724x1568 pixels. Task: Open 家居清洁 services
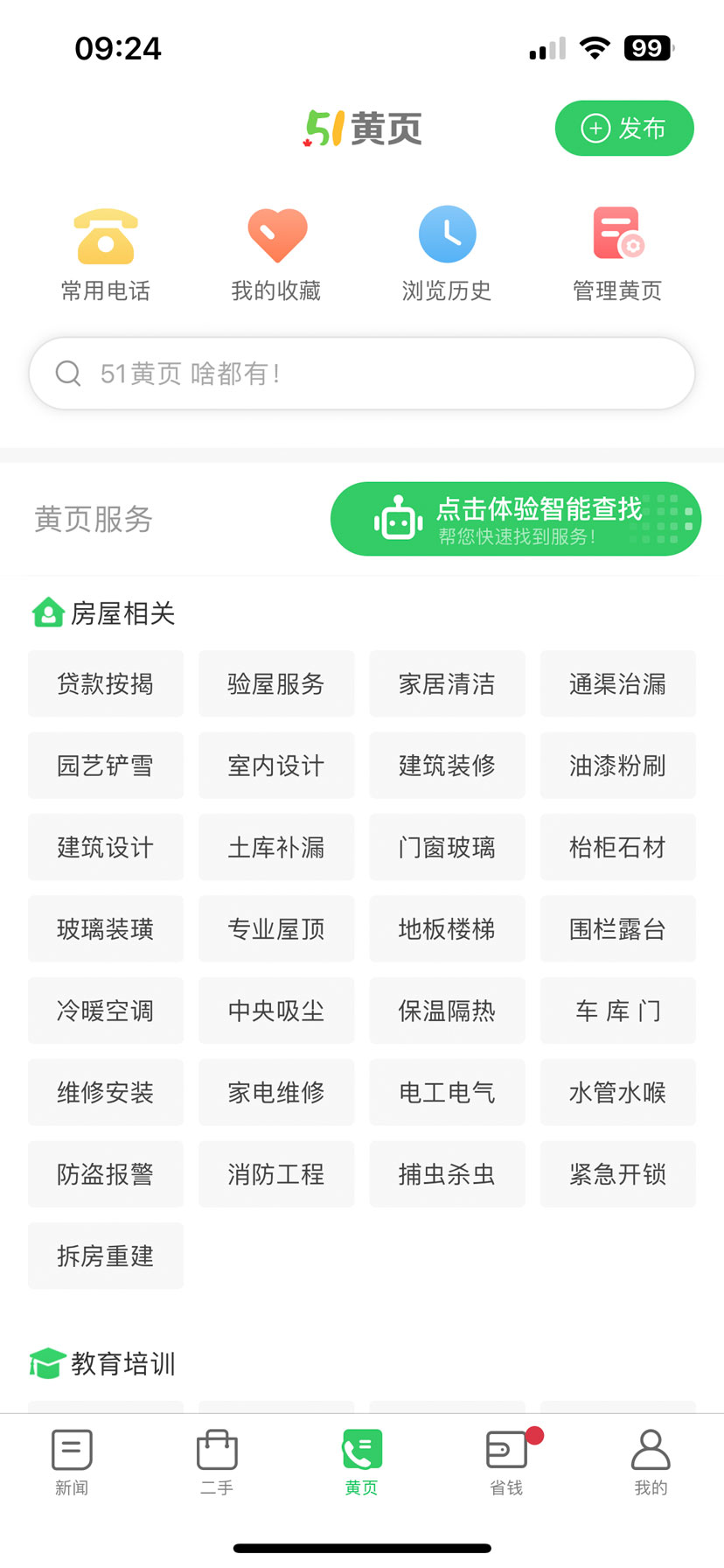click(447, 683)
